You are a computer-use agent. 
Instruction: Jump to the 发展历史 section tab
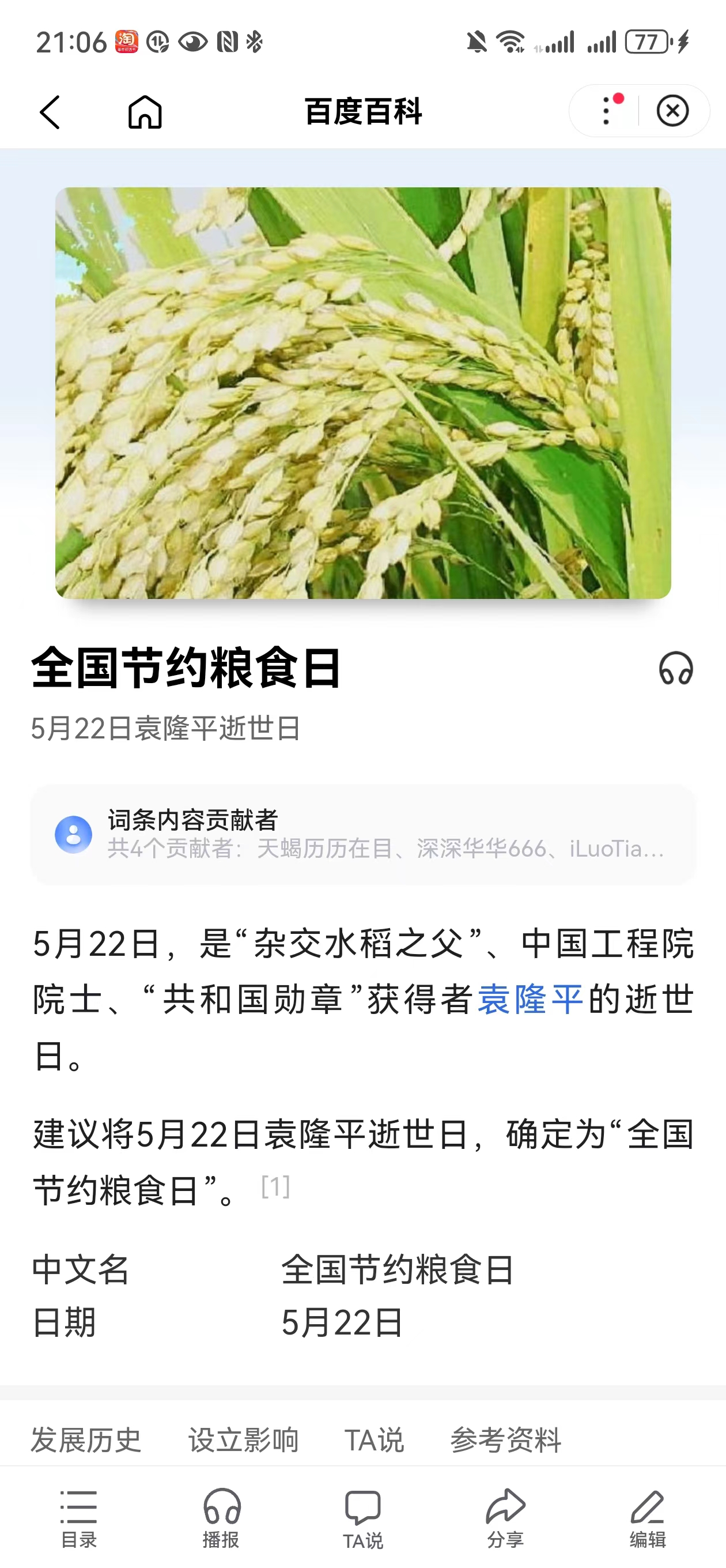click(x=86, y=1439)
